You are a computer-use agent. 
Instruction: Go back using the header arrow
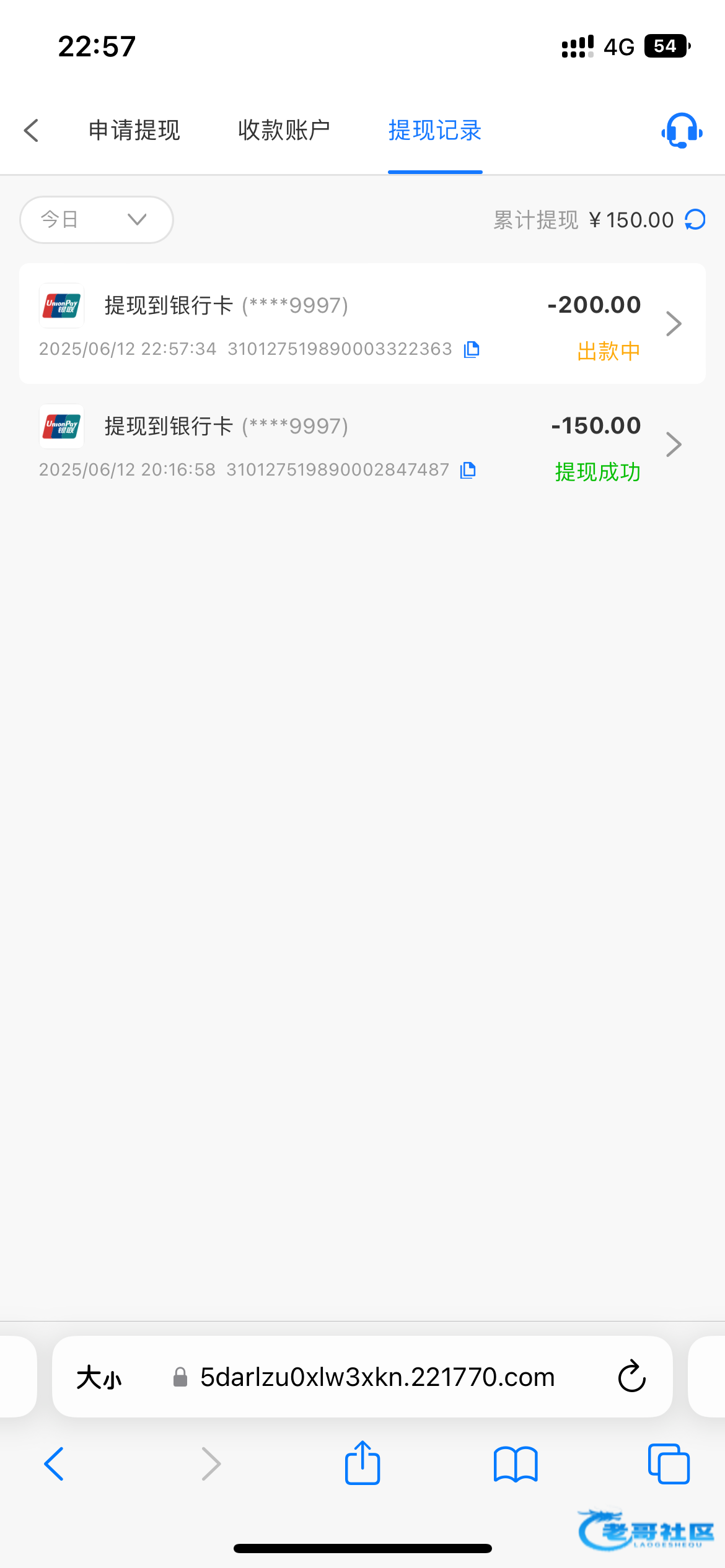coord(31,131)
